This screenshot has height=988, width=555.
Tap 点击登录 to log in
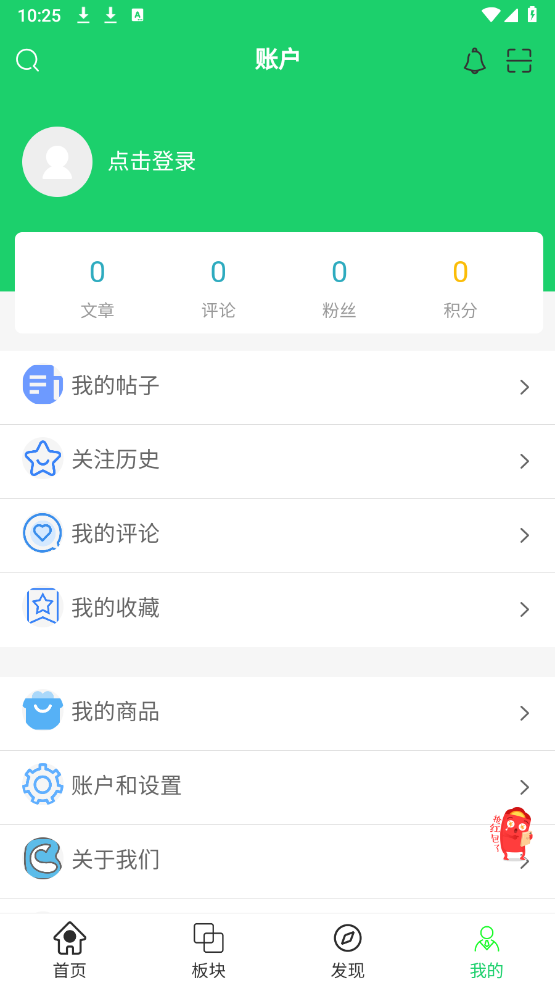(x=152, y=161)
